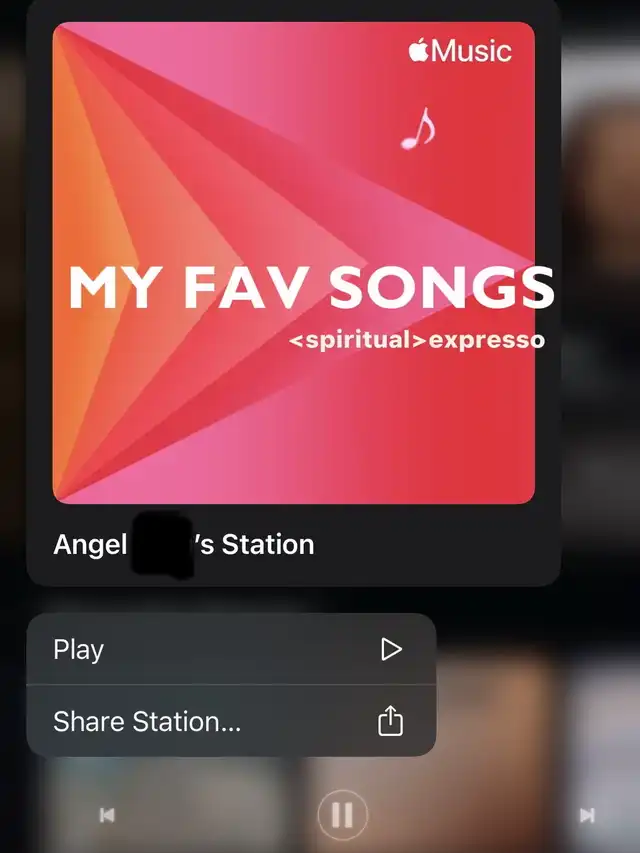Open the My Fav Songs station artwork

(x=293, y=262)
